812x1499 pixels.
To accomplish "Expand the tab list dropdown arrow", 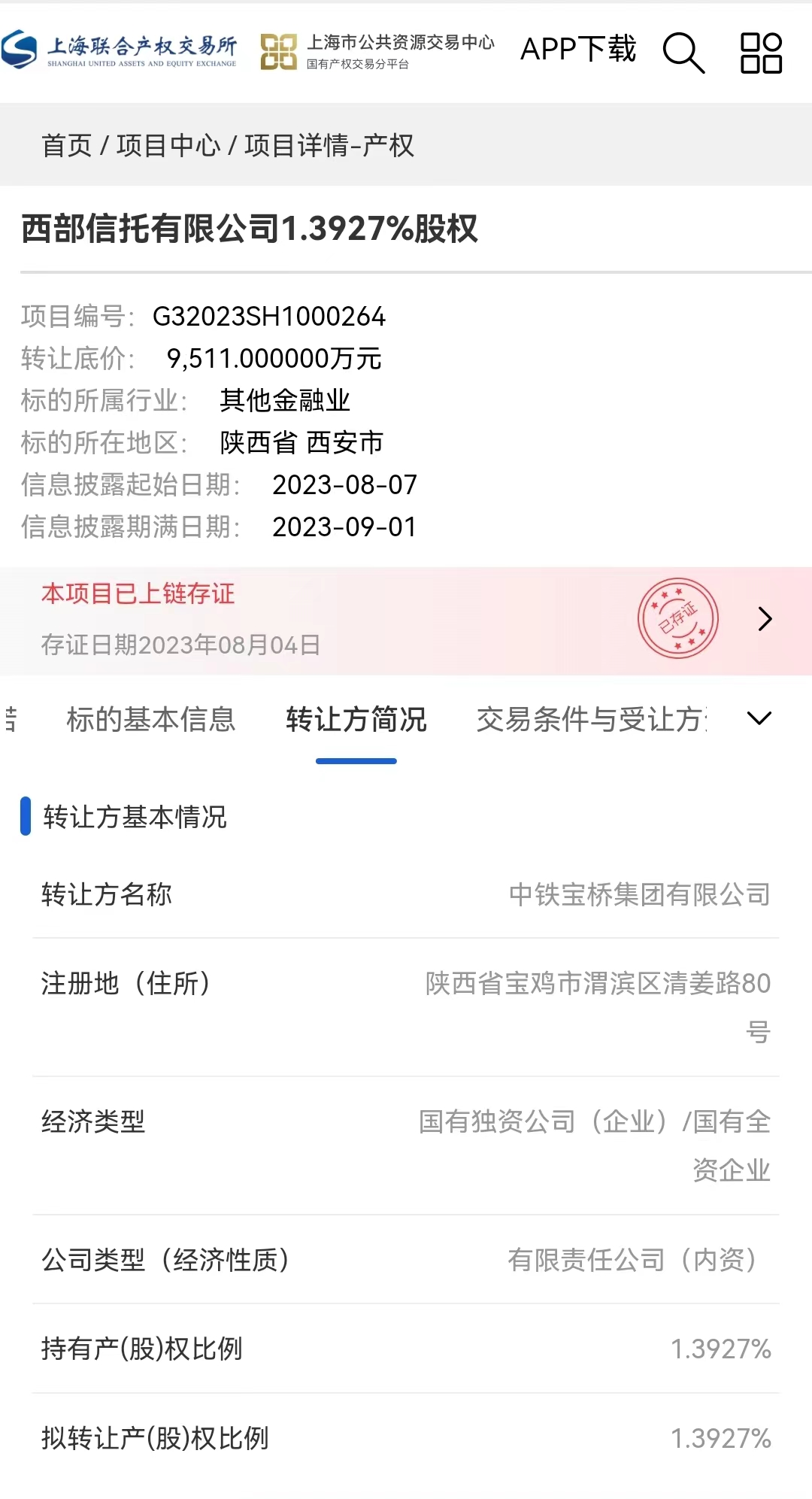I will tap(759, 718).
